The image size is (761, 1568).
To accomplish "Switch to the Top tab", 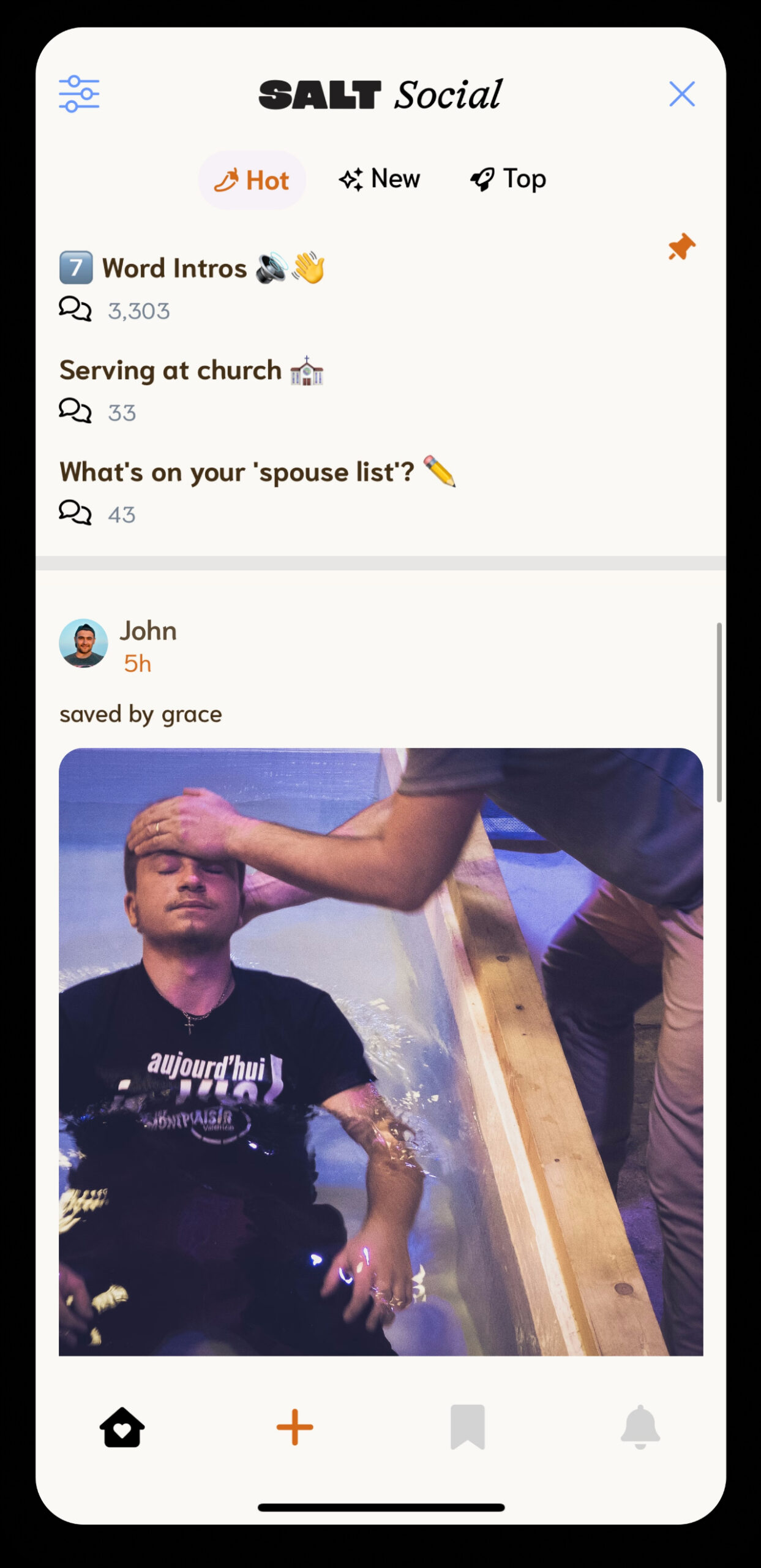I will [x=508, y=179].
